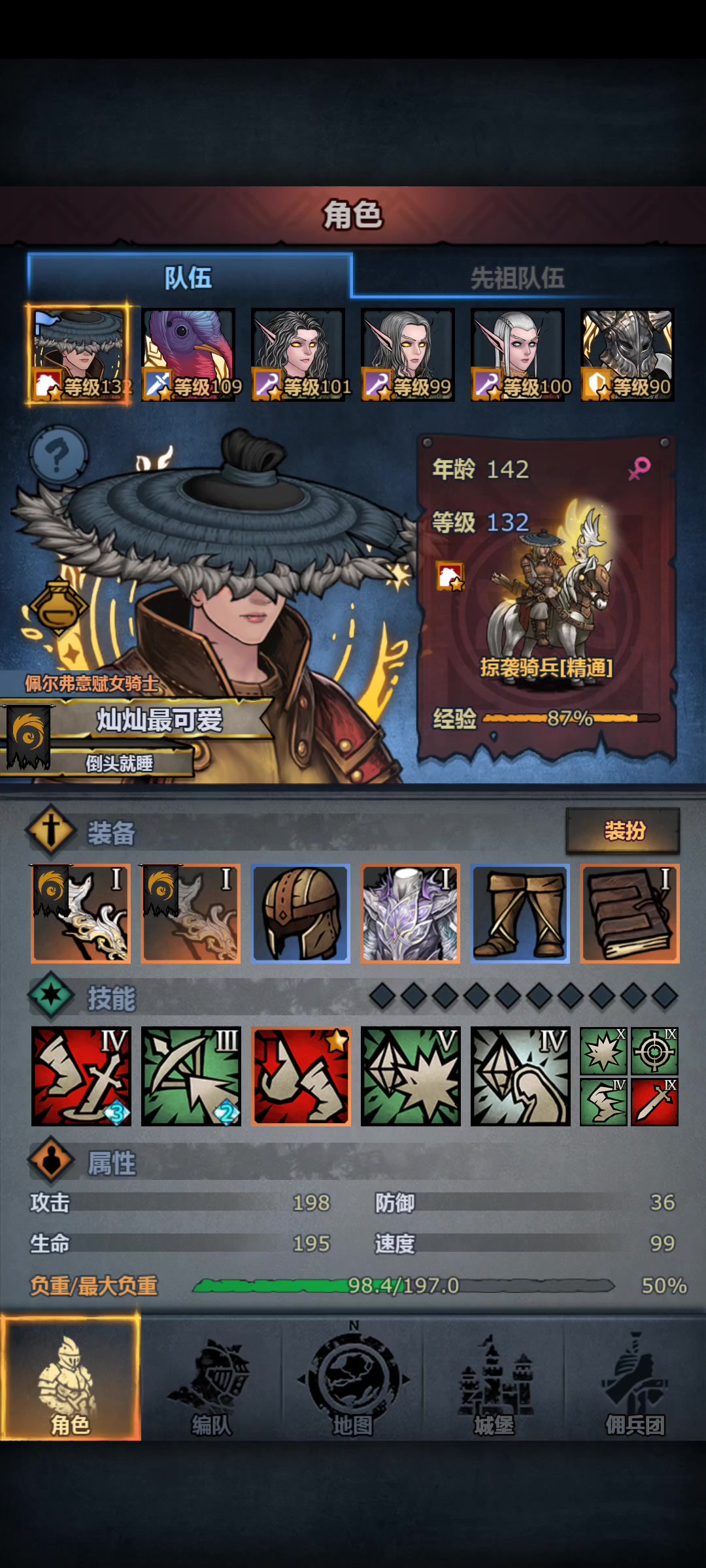Image resolution: width=706 pixels, height=1568 pixels.
Task: Open the helmet equipment slot
Action: tap(301, 914)
